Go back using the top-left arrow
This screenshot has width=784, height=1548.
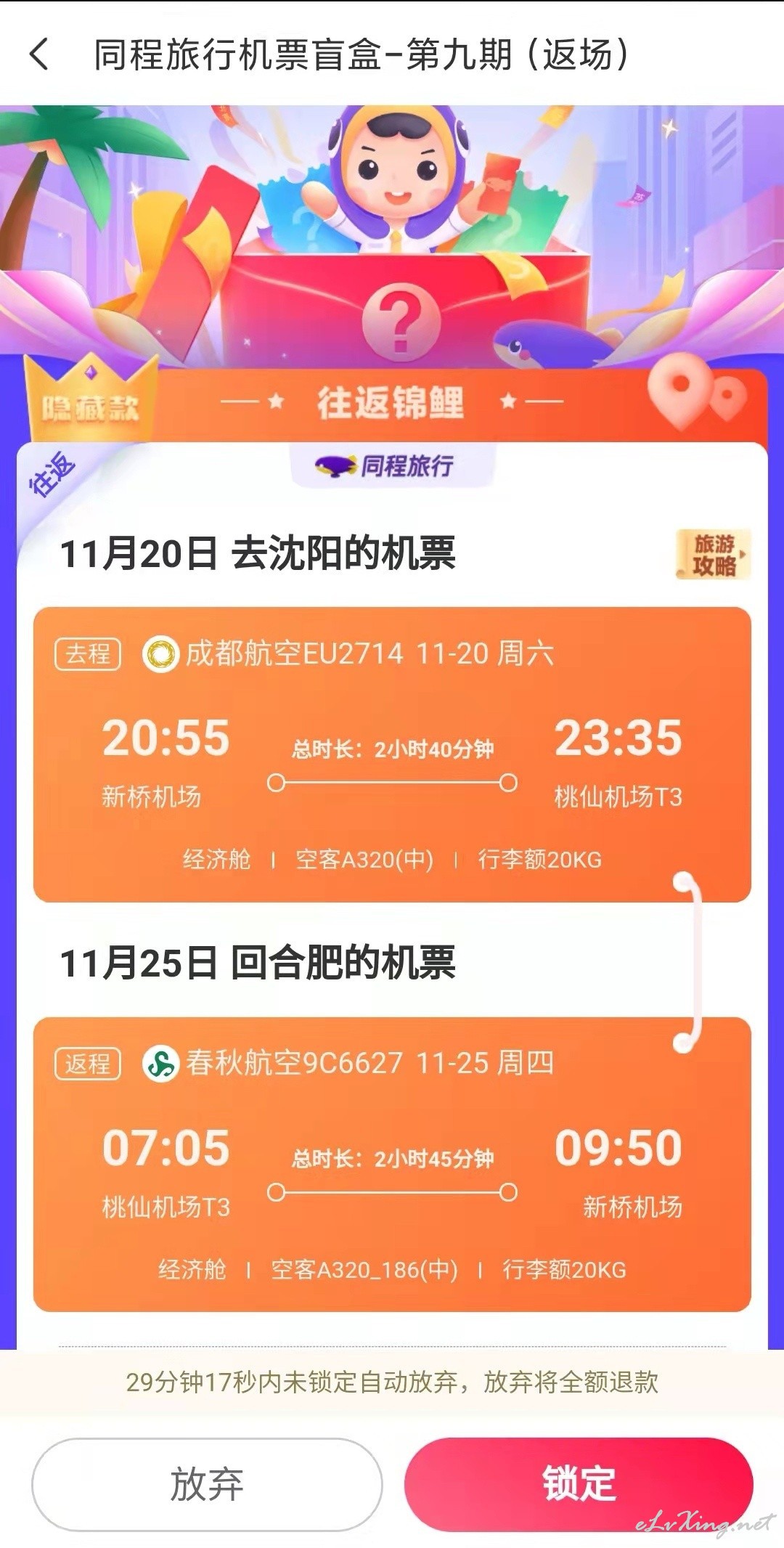(39, 54)
